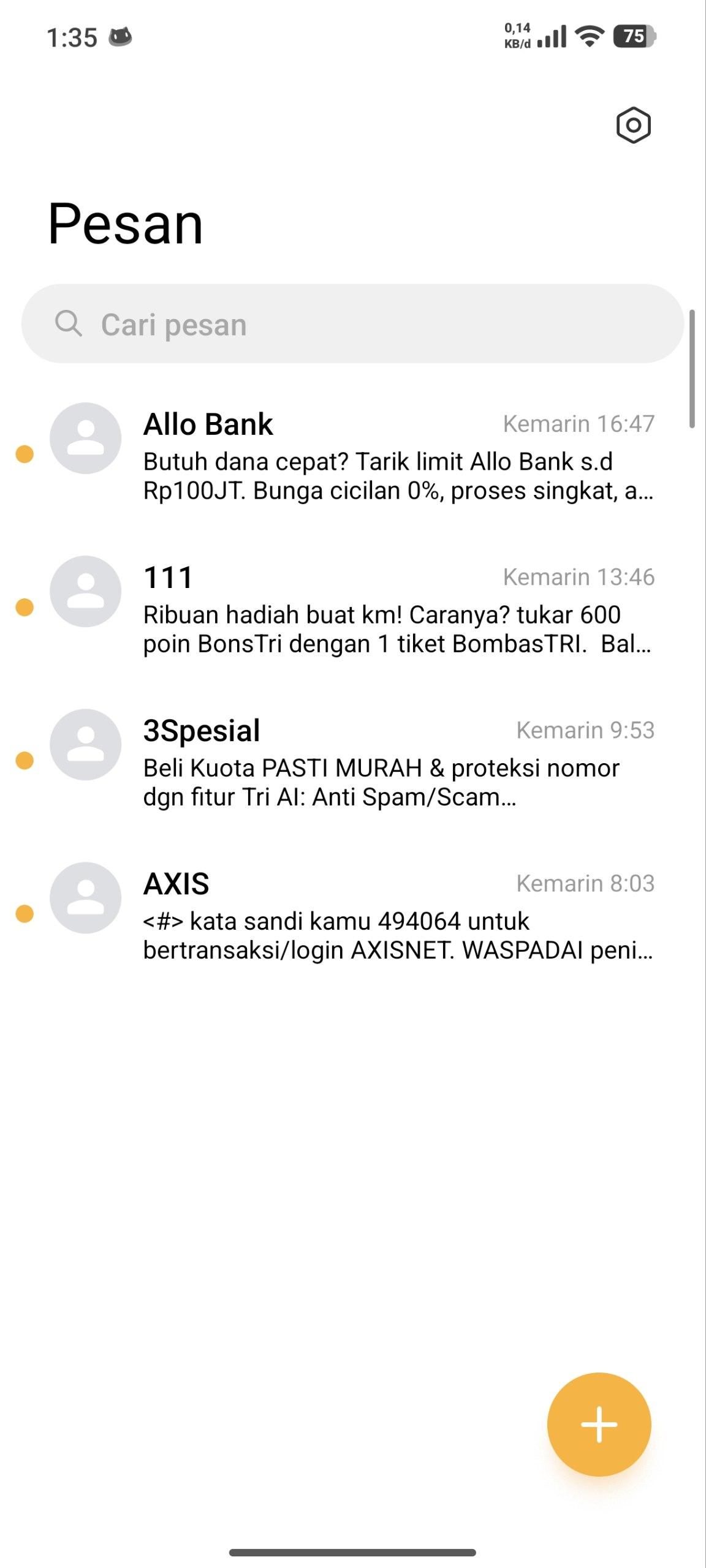
Task: Compose a new message with plus button
Action: 599,1424
